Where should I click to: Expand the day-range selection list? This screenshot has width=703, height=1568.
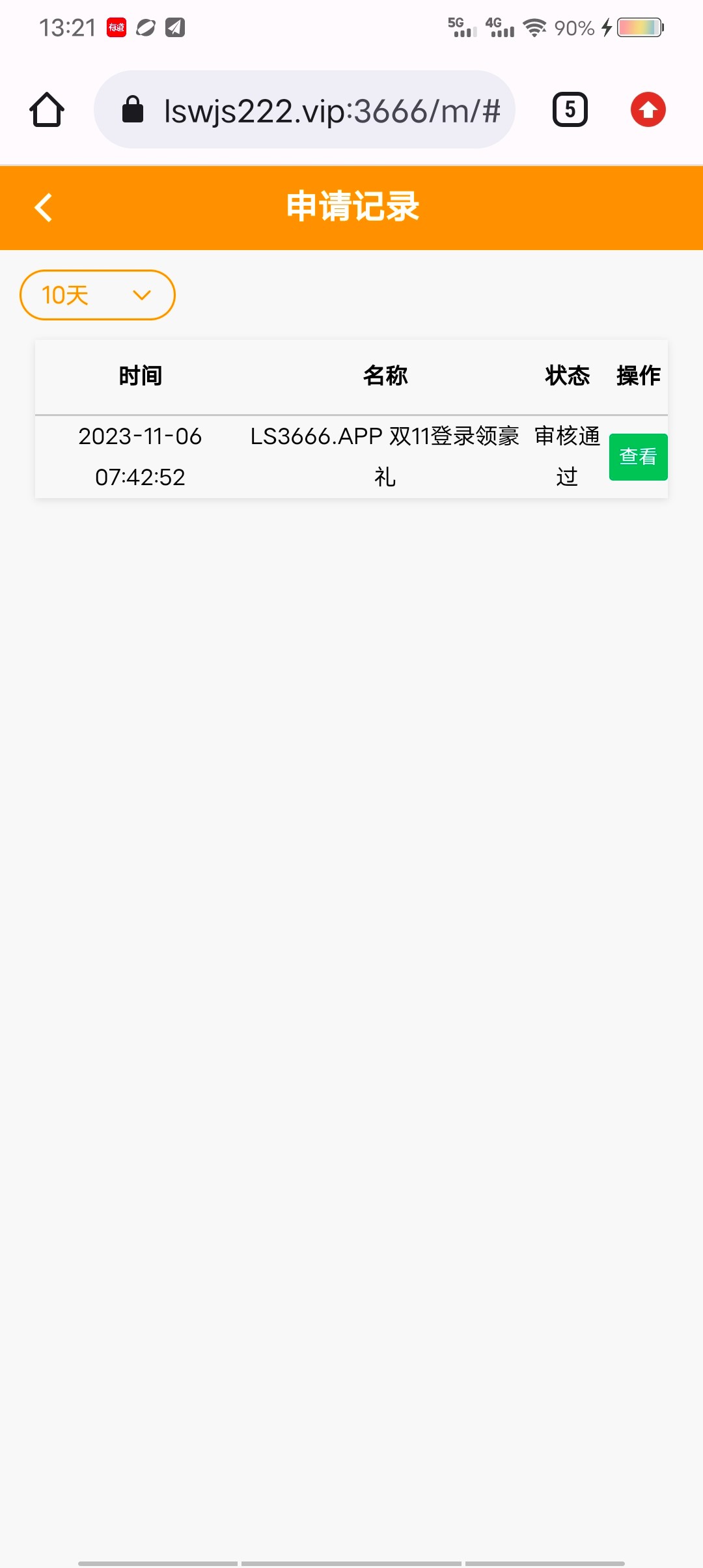98,294
